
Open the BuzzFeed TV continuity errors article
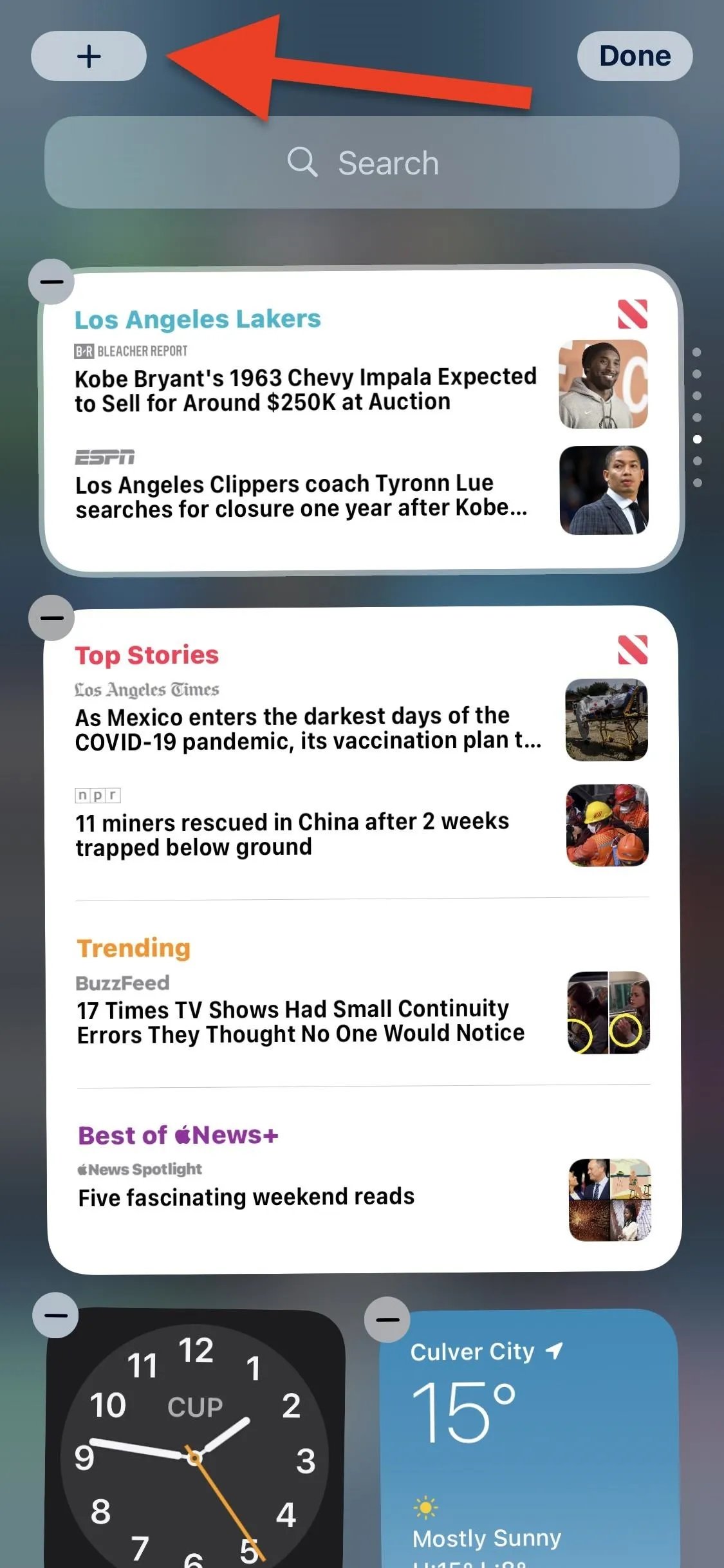(x=363, y=1013)
